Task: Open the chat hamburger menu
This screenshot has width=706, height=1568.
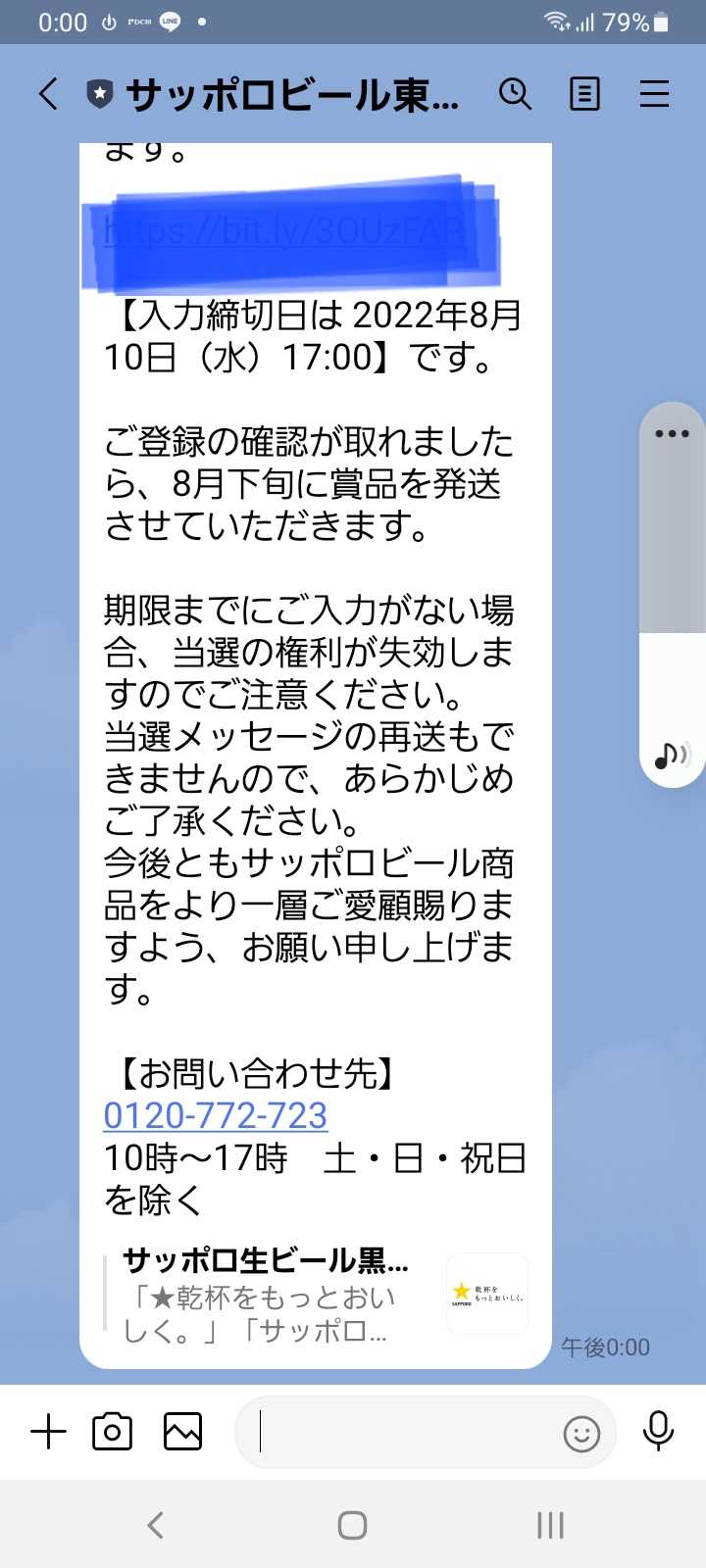Action: pyautogui.click(x=654, y=94)
